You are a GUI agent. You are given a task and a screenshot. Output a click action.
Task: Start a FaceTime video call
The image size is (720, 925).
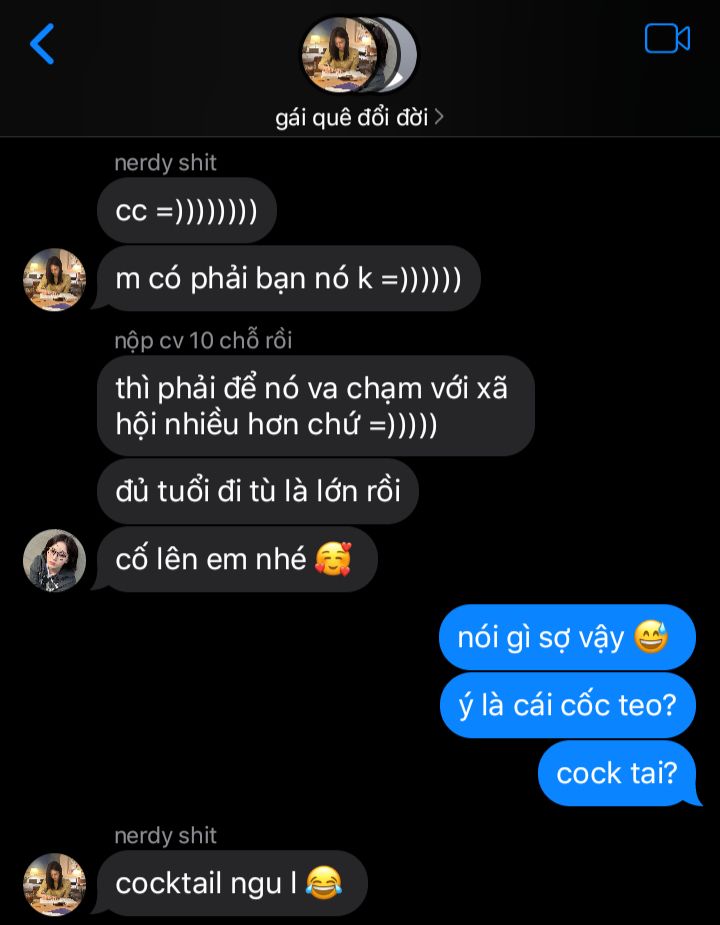click(667, 39)
